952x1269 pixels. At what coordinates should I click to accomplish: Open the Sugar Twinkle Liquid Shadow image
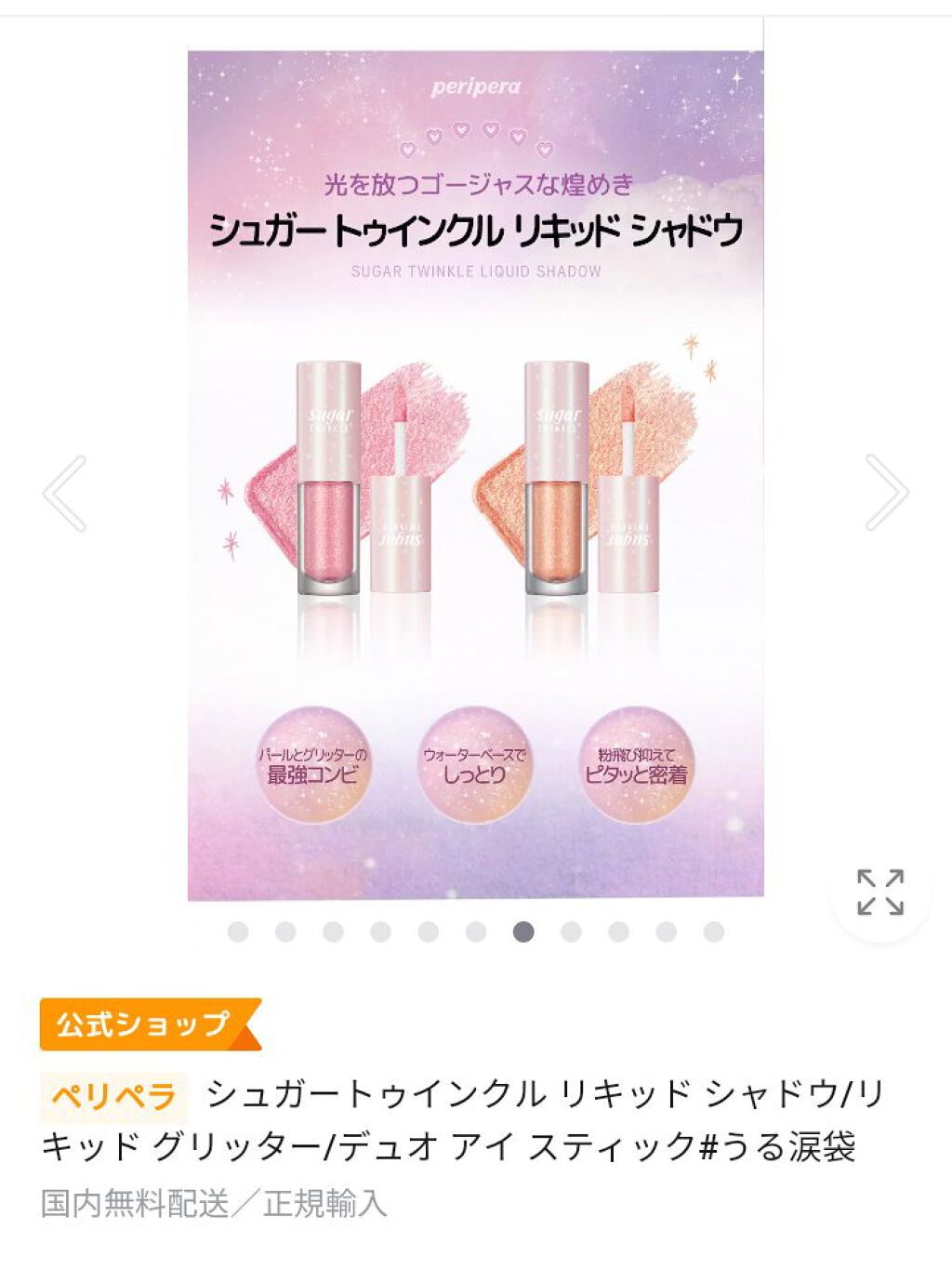tap(476, 475)
